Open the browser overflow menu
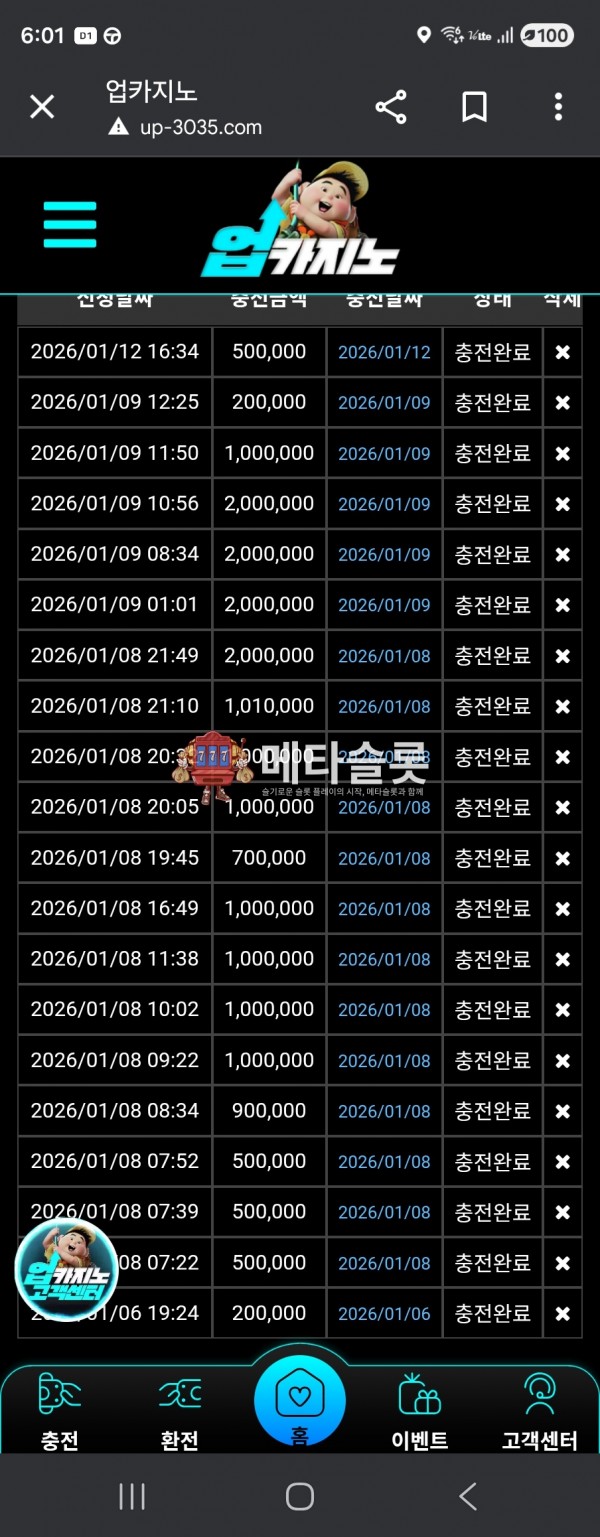The width and height of the screenshot is (600, 1537). 558,107
